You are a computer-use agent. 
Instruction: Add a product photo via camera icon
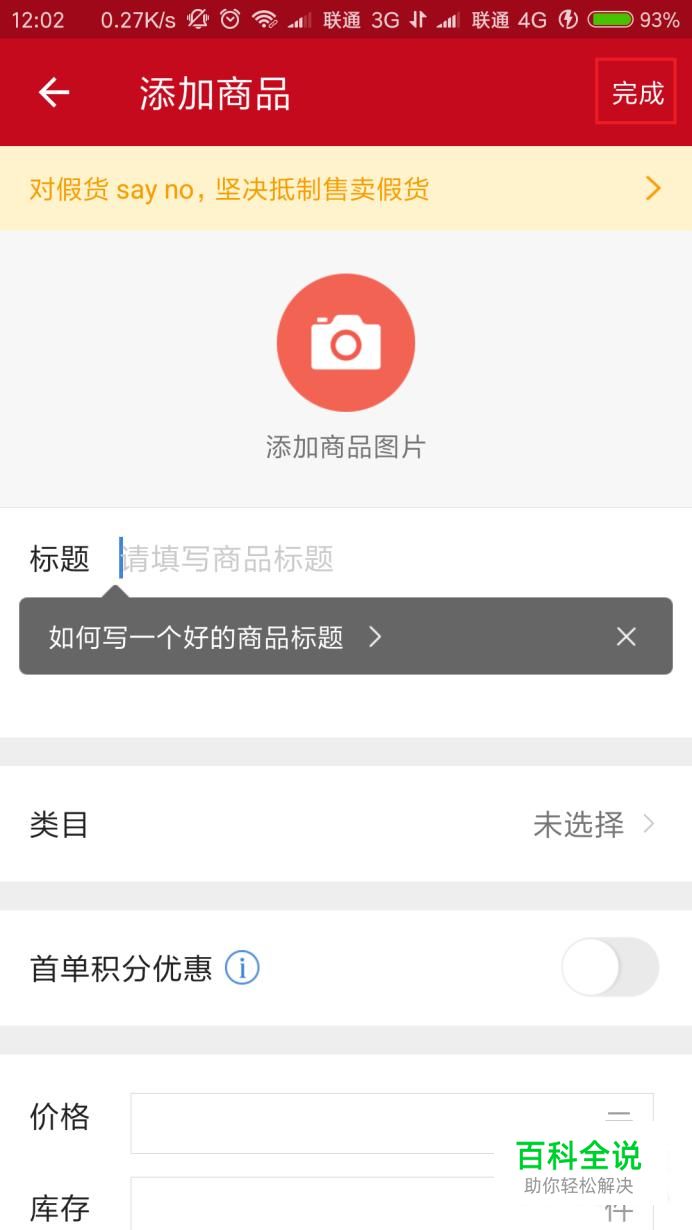point(346,343)
